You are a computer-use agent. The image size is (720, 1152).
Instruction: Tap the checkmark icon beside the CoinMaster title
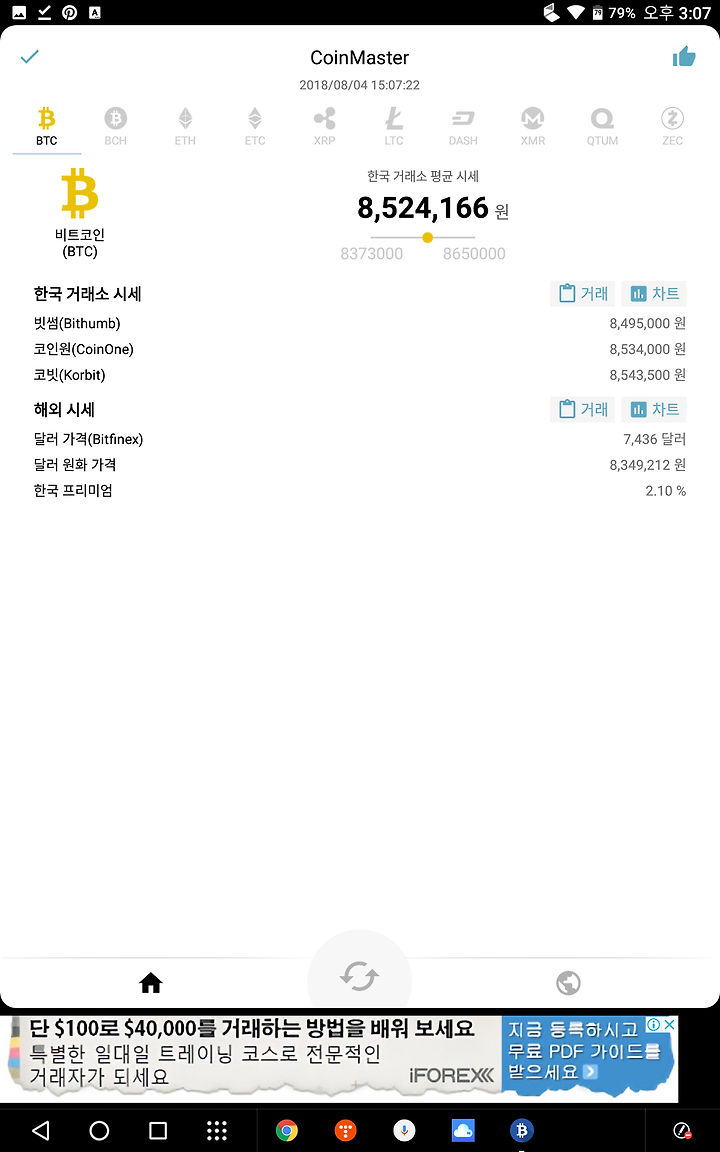(29, 57)
